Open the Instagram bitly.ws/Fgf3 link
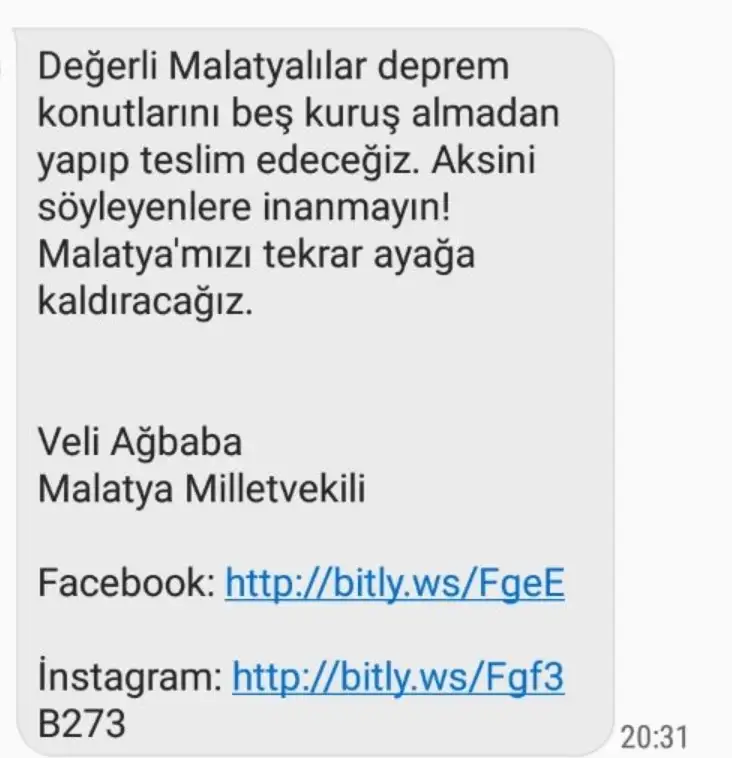Image resolution: width=732 pixels, height=758 pixels. point(398,677)
